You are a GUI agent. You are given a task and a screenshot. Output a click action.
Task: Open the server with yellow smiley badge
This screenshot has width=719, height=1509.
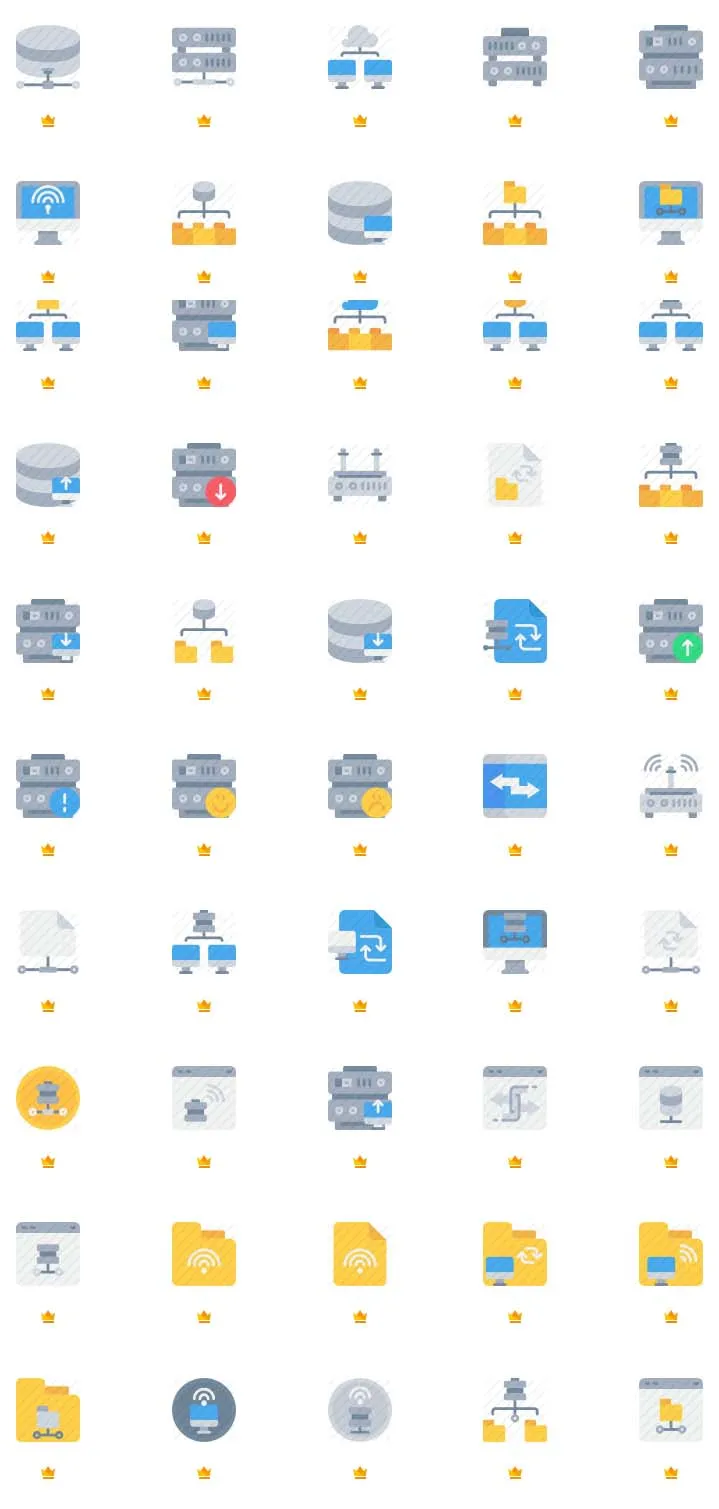[x=204, y=786]
